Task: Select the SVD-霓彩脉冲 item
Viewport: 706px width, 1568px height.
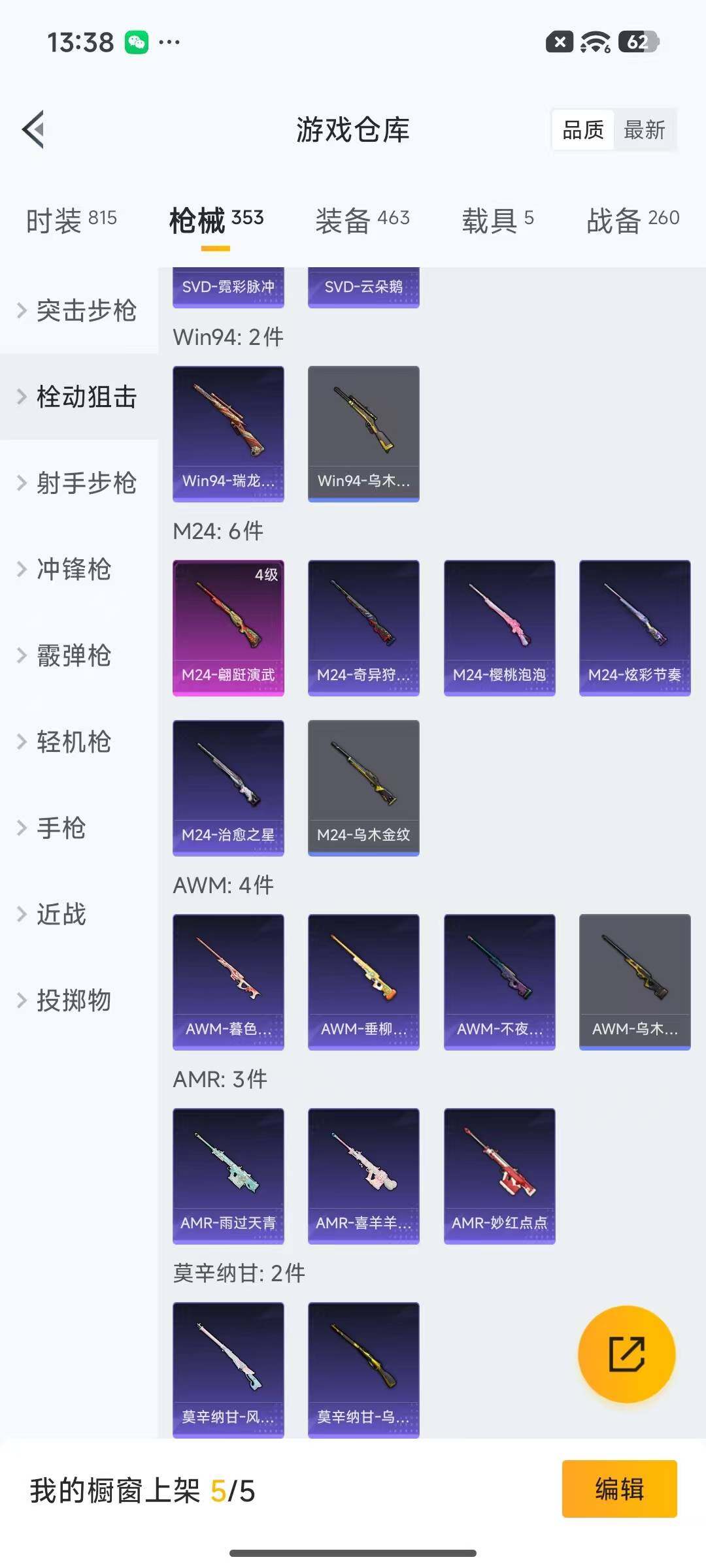Action: [228, 287]
